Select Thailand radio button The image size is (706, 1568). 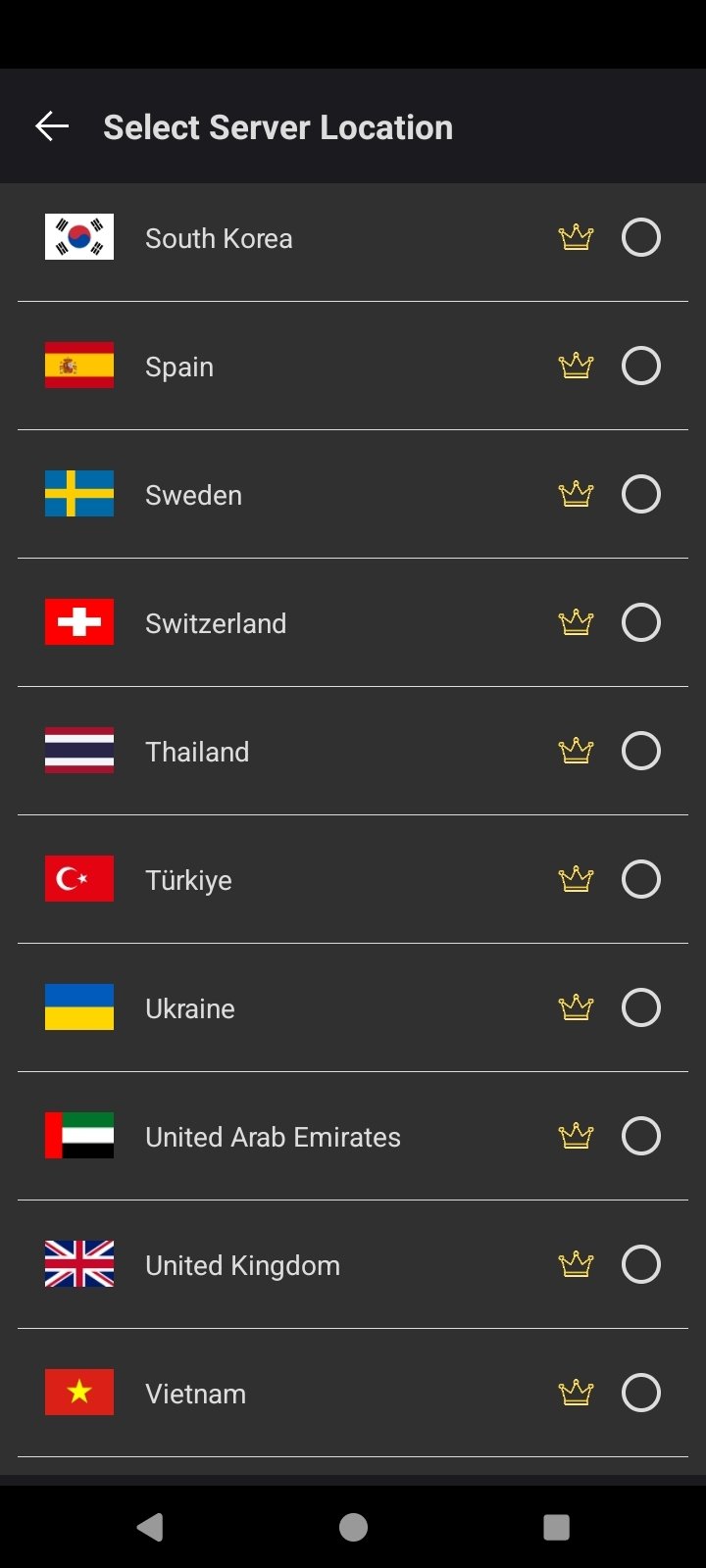[641, 751]
